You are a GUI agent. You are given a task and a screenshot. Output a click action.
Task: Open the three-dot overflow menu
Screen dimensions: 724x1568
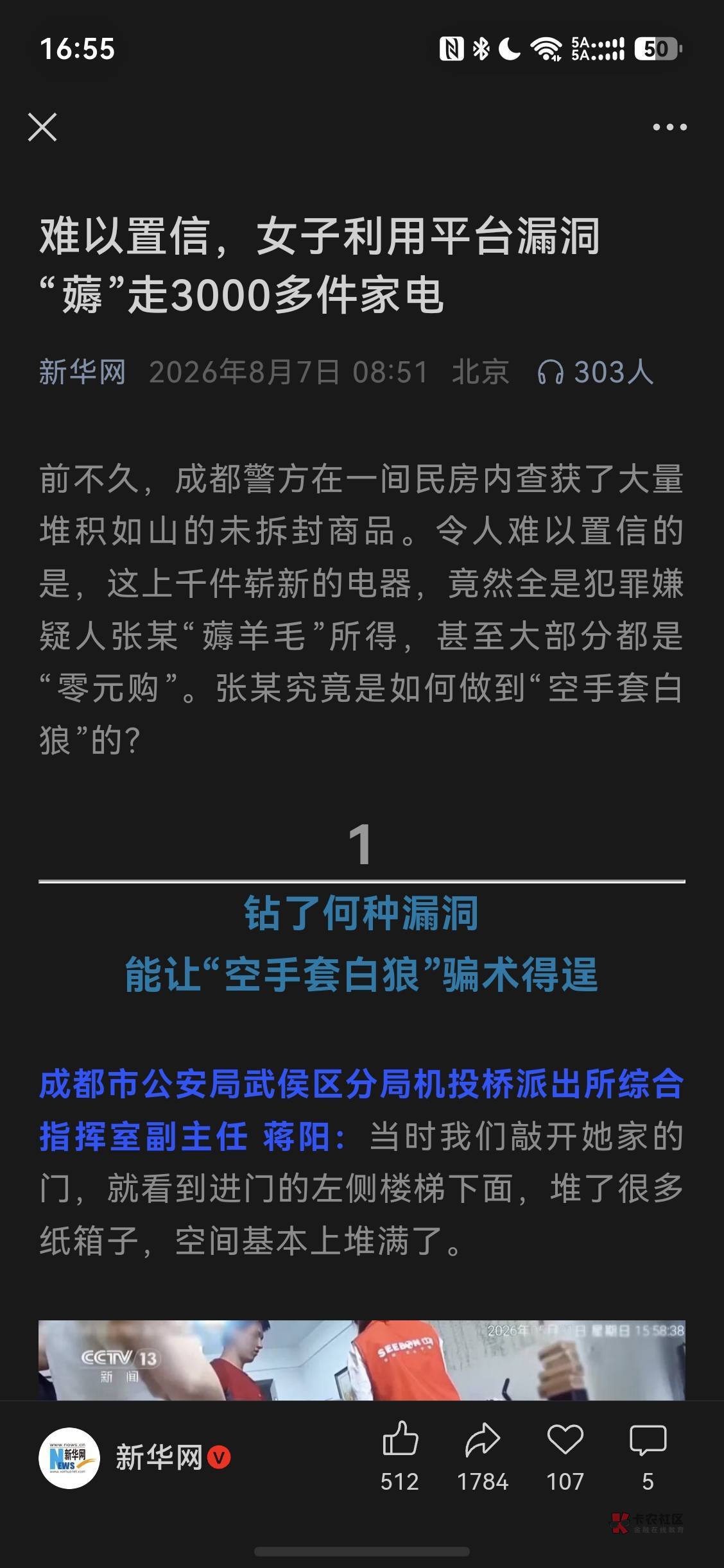point(669,127)
